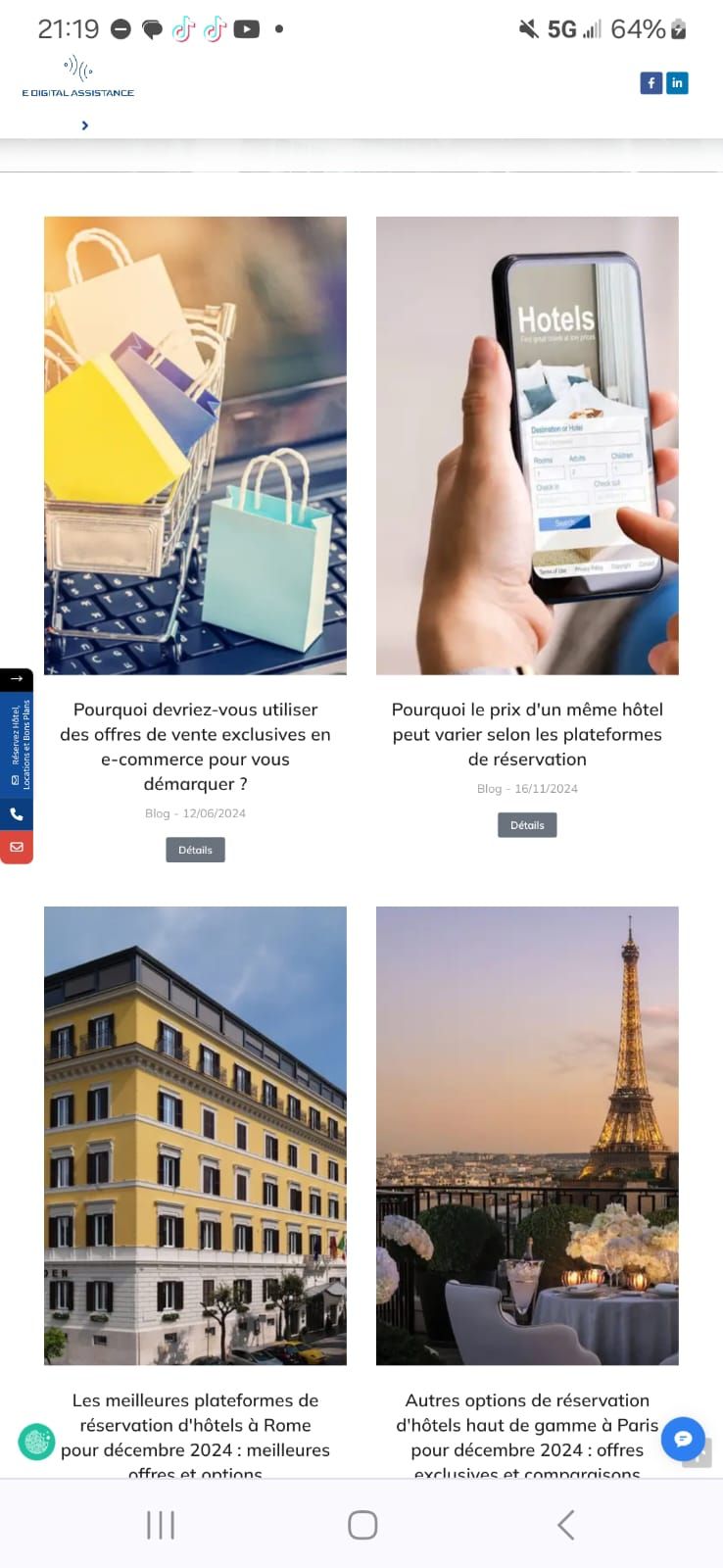Viewport: 723px width, 1568px height.
Task: Tap the phone call side button
Action: [x=17, y=814]
